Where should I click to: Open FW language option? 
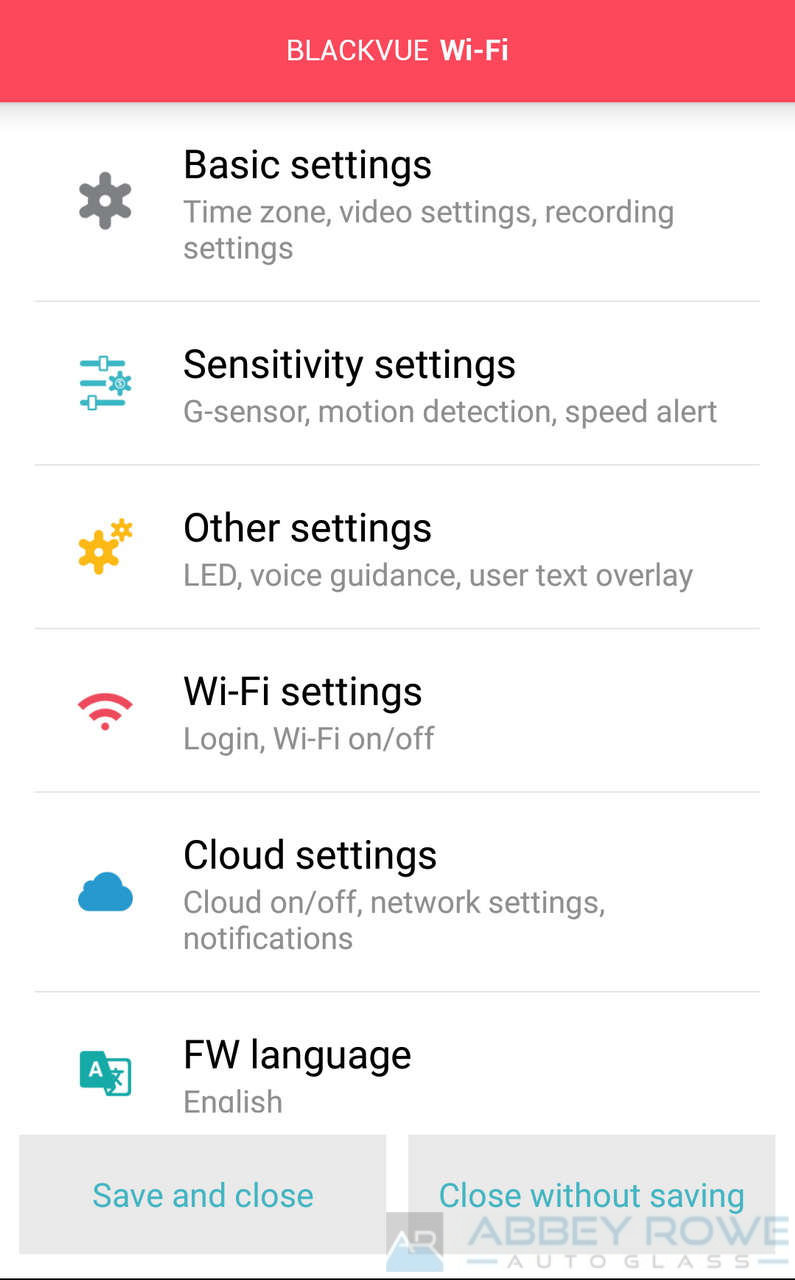click(x=397, y=1064)
